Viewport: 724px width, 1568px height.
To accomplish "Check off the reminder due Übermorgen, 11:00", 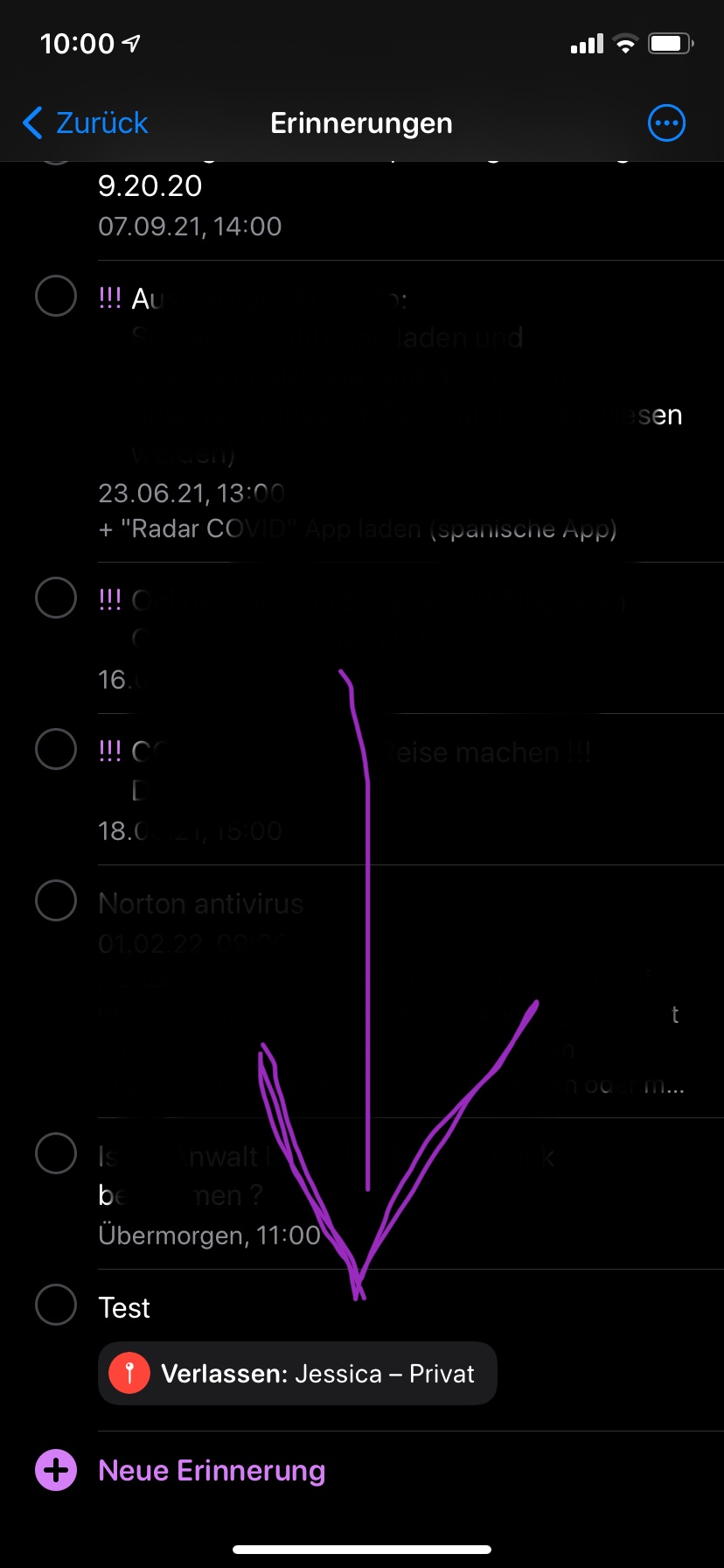I will (56, 1153).
